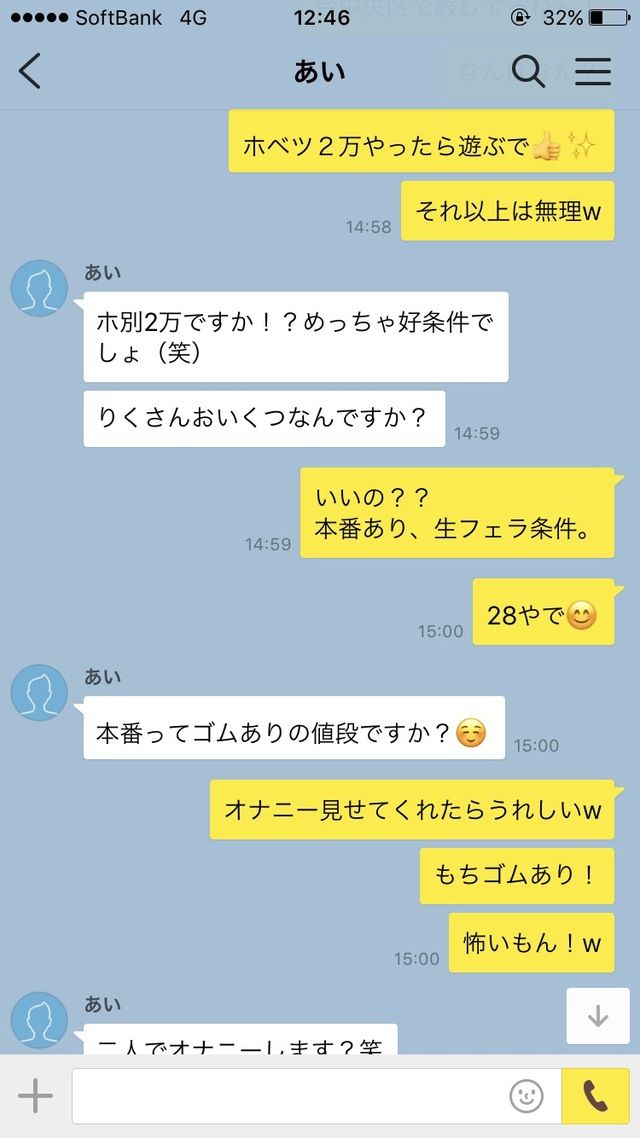The width and height of the screenshot is (640, 1138).
Task: Tap the yellow phone call button
Action: 596,1096
